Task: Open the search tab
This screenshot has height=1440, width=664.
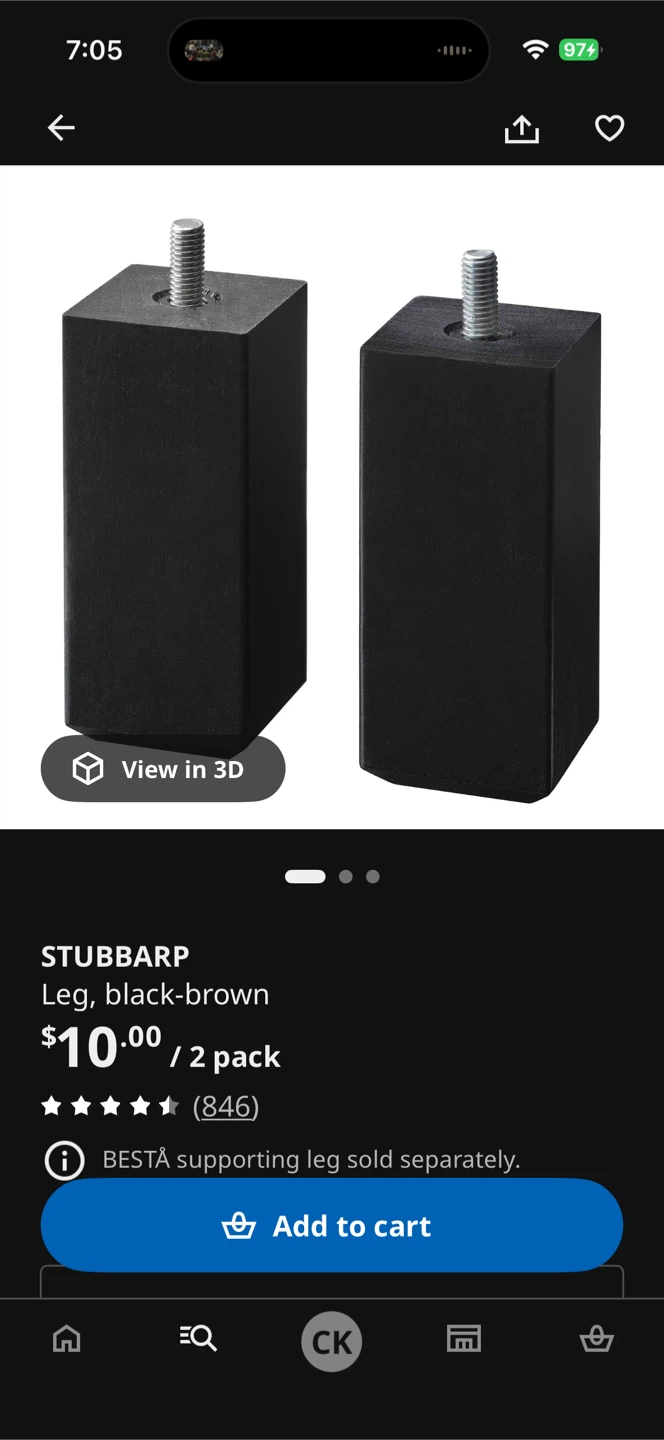Action: [x=198, y=1338]
